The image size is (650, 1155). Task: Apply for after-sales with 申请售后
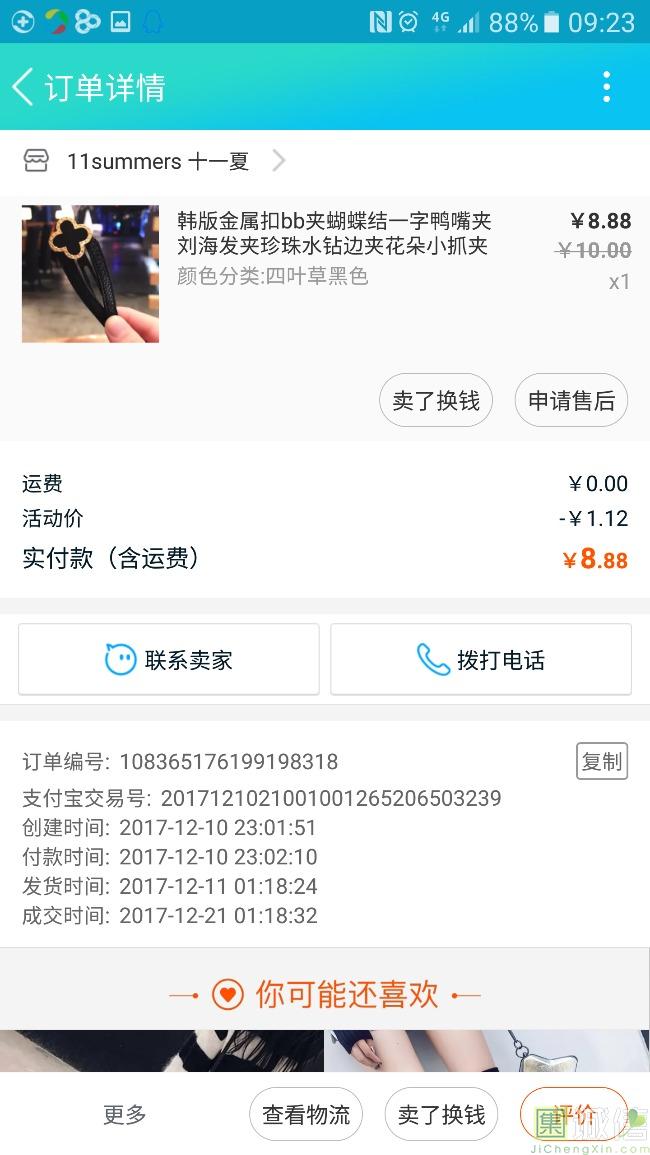pyautogui.click(x=571, y=401)
